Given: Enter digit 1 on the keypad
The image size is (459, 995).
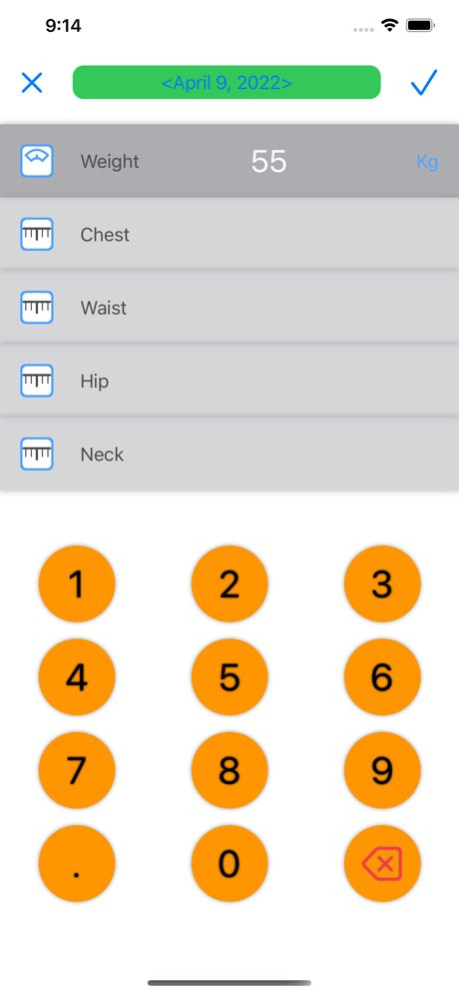Looking at the screenshot, I should tap(77, 584).
